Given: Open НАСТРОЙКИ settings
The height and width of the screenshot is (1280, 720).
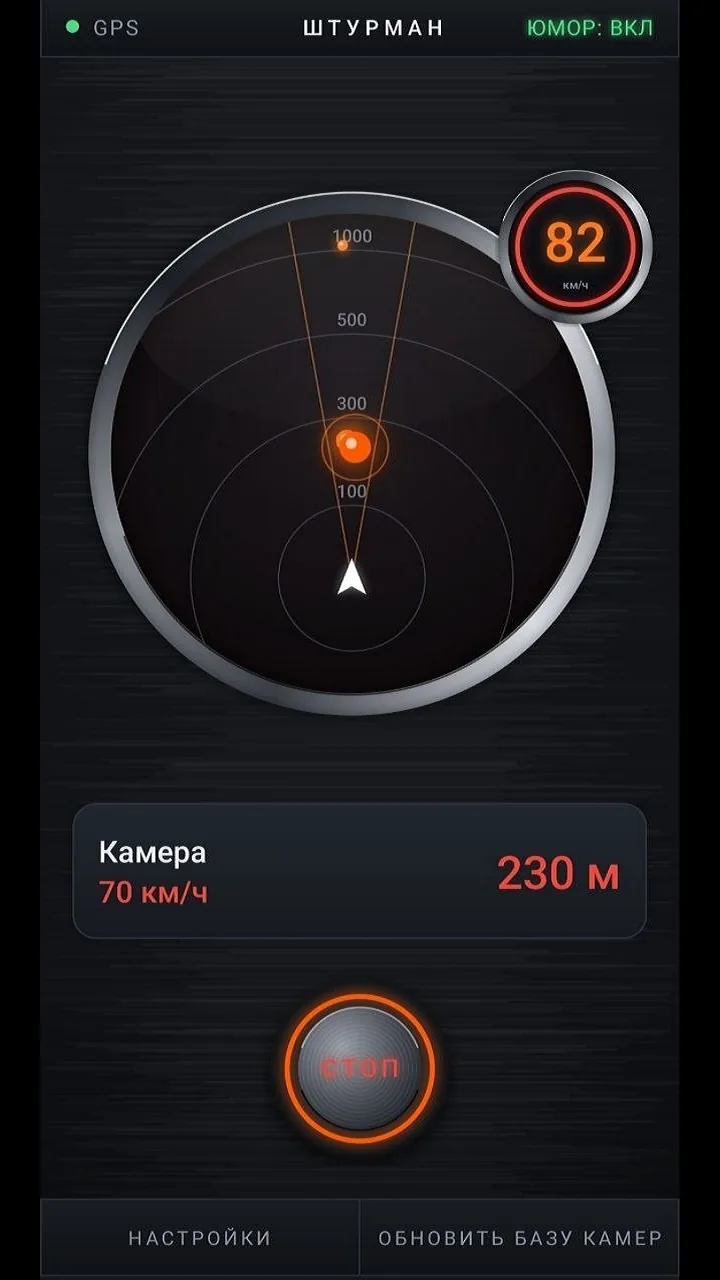Looking at the screenshot, I should [200, 1238].
